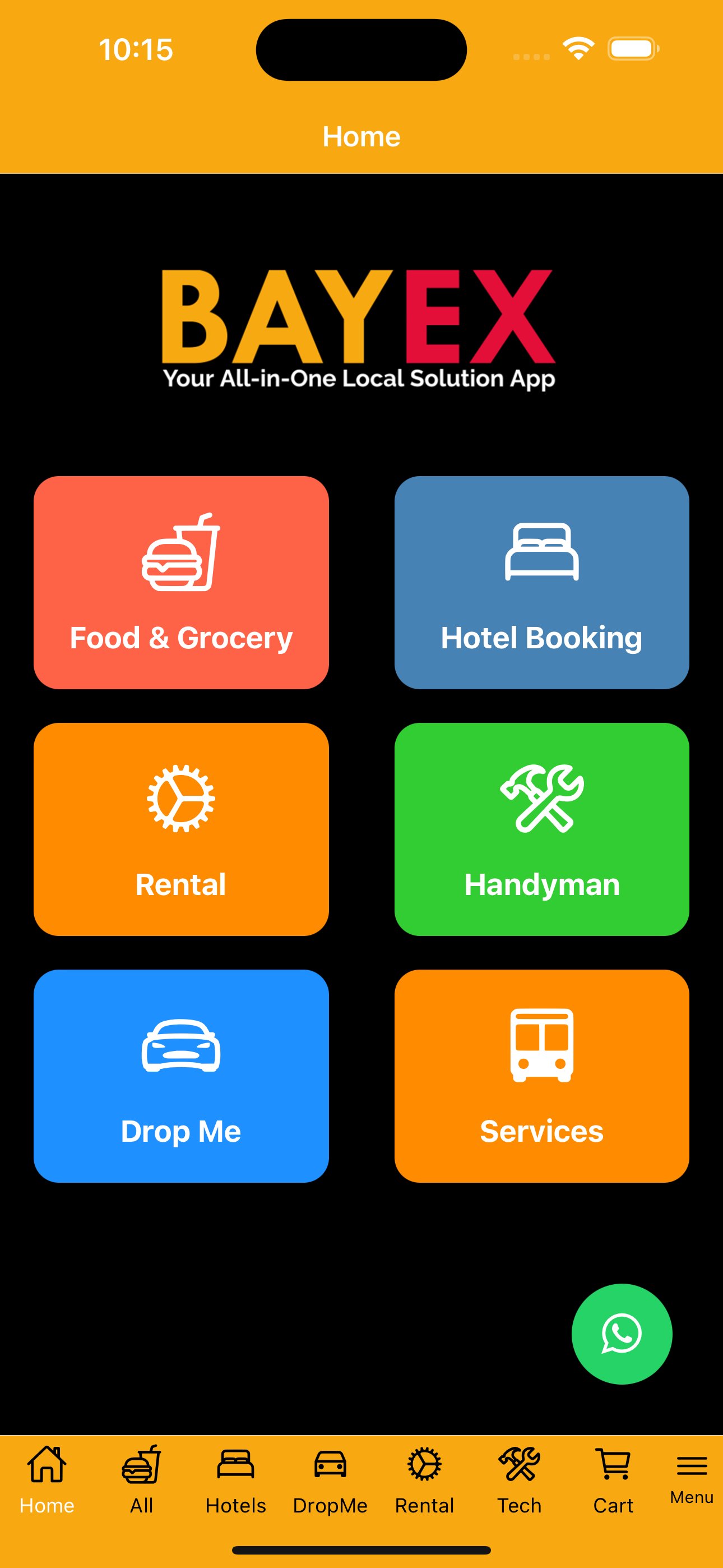
Task: Switch to the Home tab
Action: (47, 1480)
